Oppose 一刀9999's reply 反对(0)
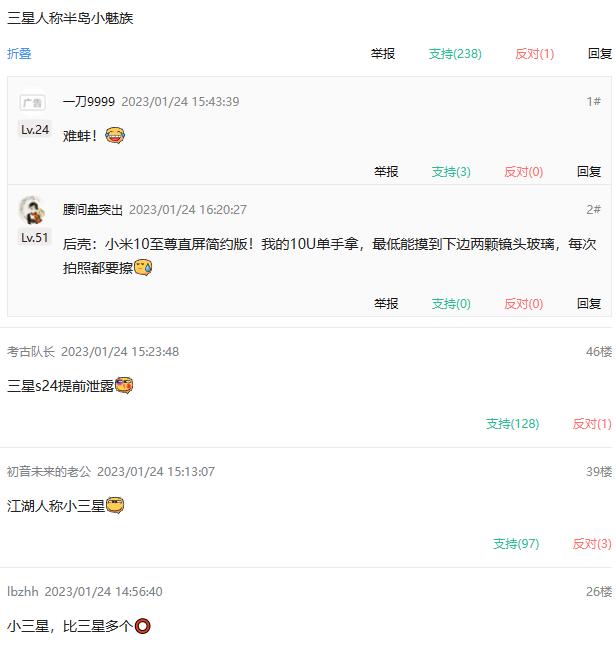 coord(523,172)
